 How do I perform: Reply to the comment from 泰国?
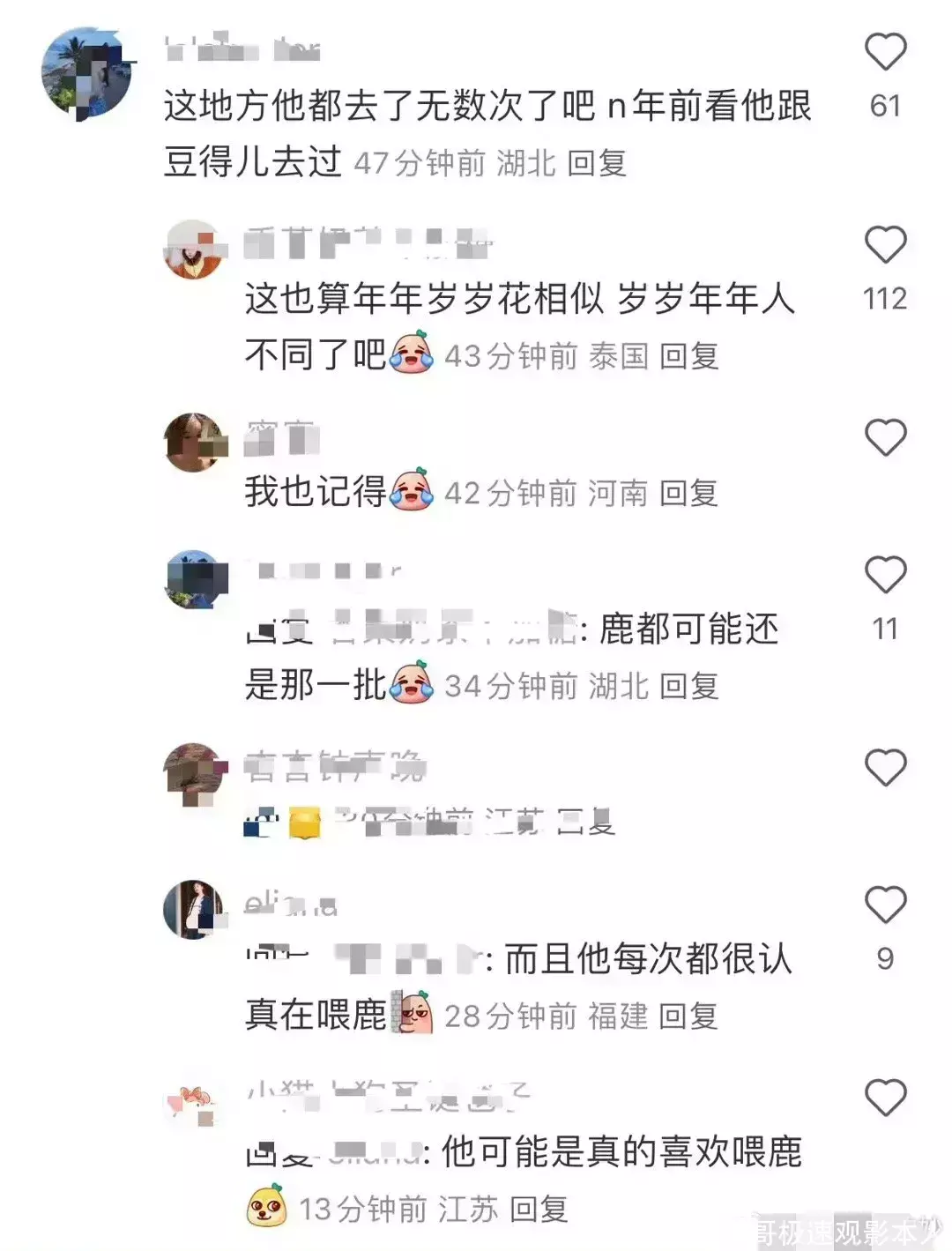pos(688,356)
